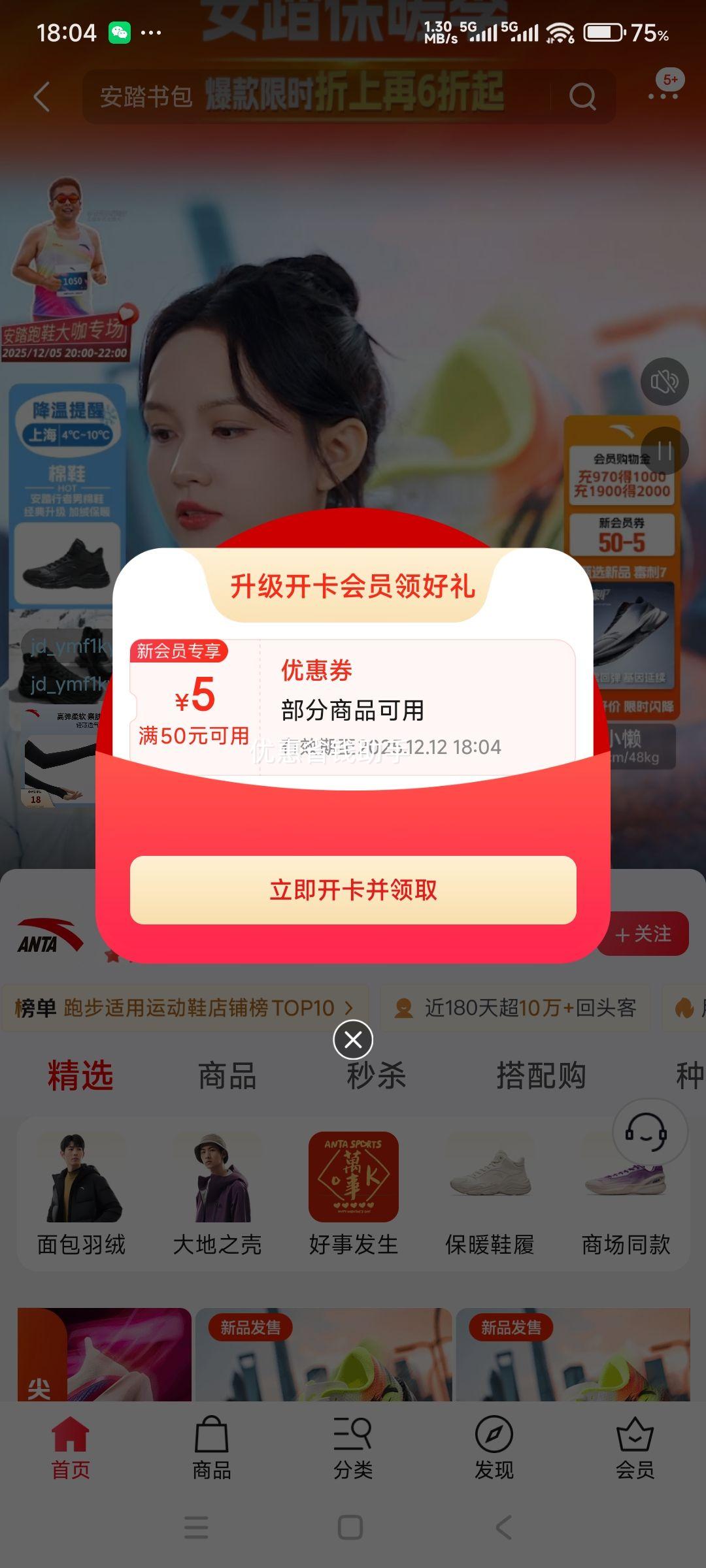
Task: Open the 保暖鞋履 category
Action: point(490,1196)
